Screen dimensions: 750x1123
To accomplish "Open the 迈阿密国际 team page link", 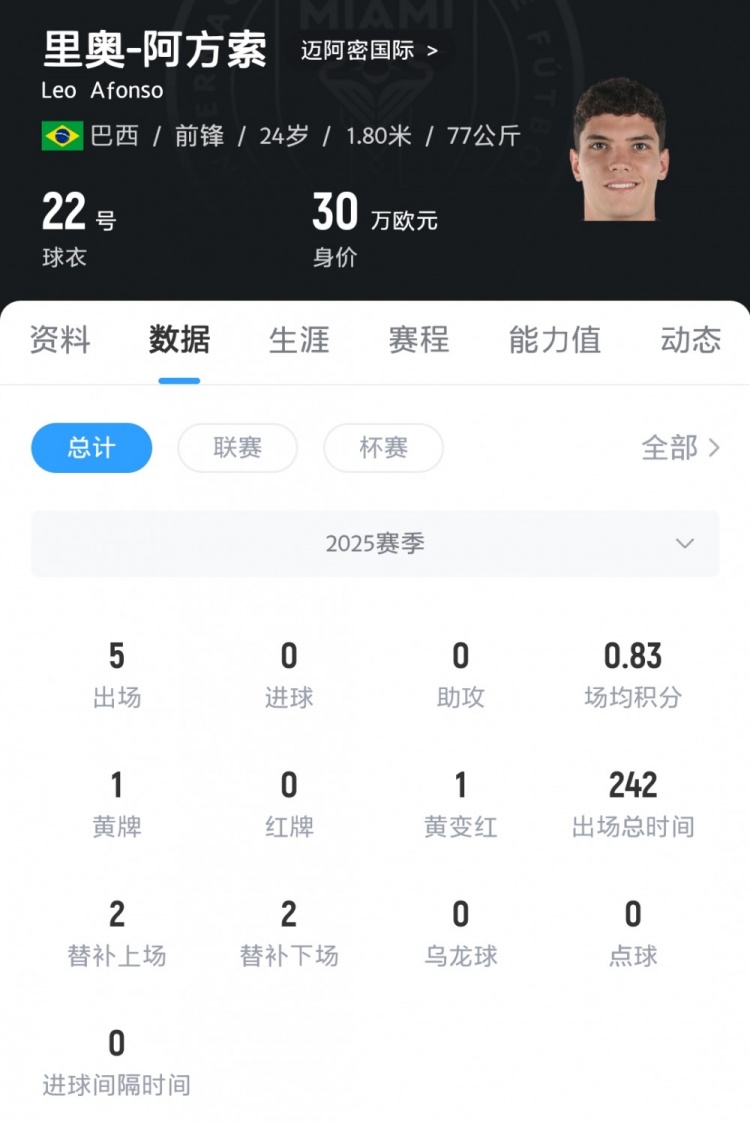I will click(x=369, y=51).
